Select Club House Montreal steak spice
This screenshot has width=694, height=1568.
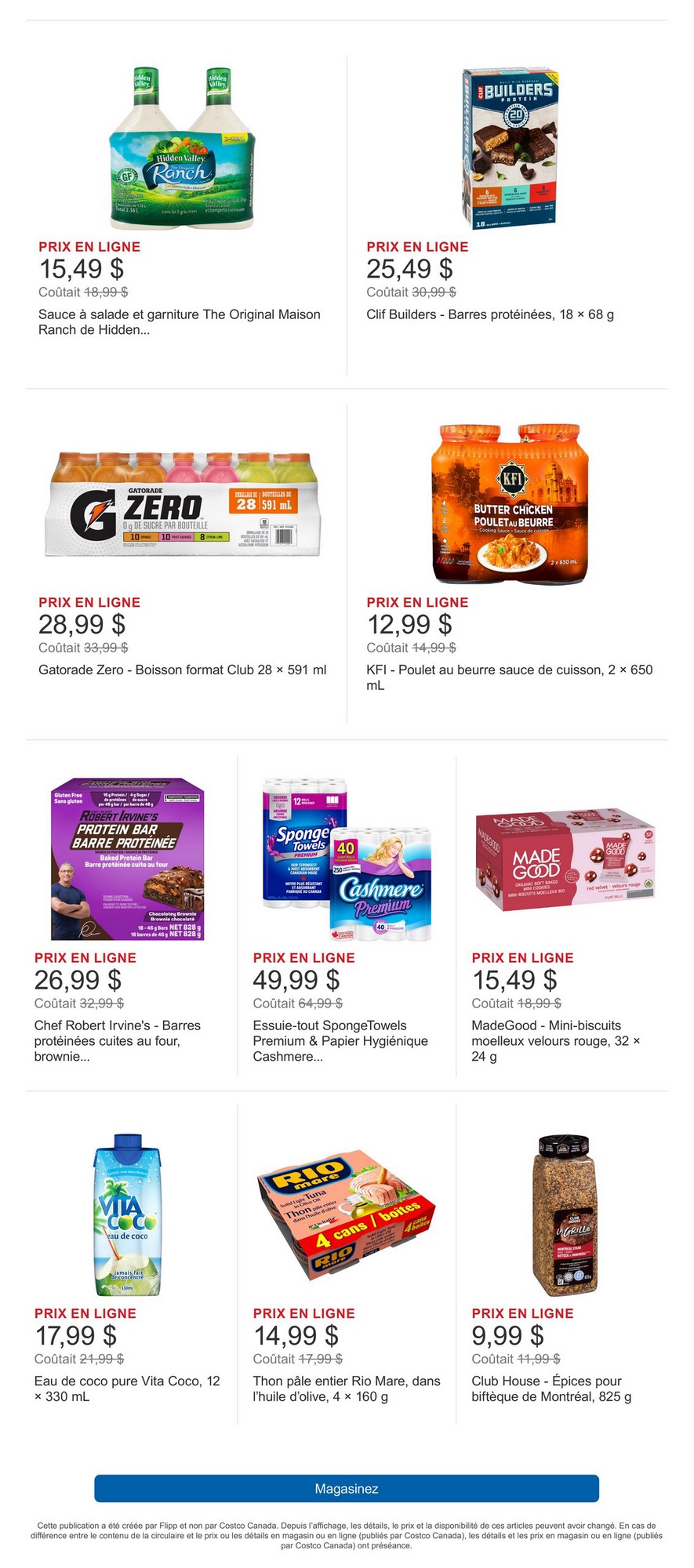point(565,1215)
